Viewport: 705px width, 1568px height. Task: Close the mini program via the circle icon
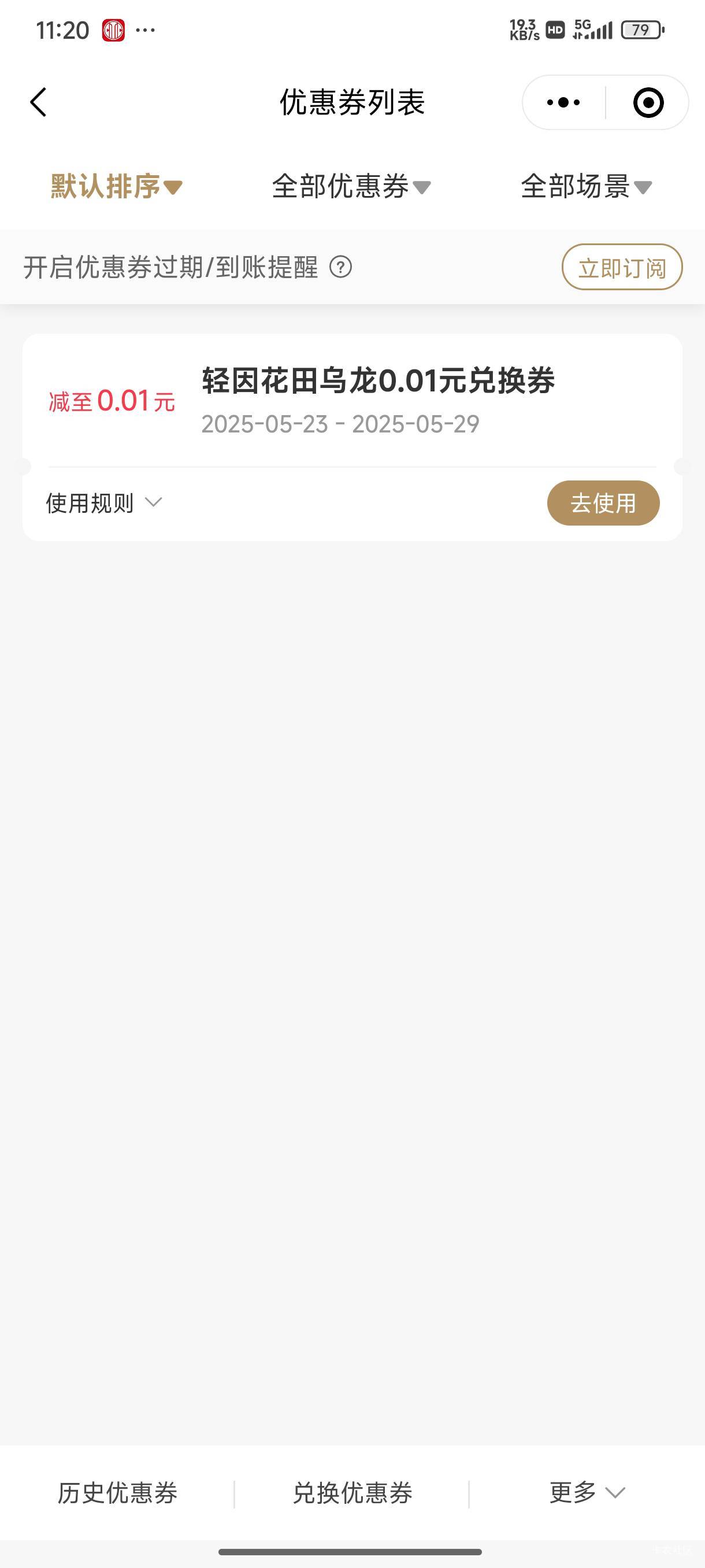click(648, 102)
